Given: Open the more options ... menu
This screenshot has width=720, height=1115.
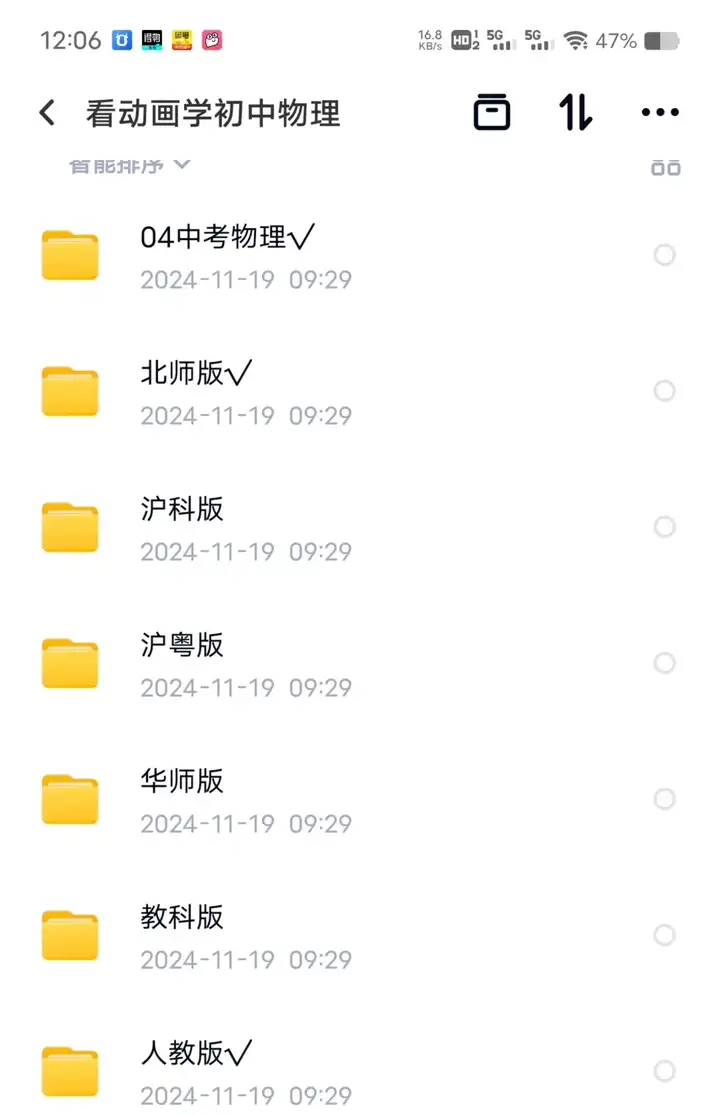Looking at the screenshot, I should (660, 112).
